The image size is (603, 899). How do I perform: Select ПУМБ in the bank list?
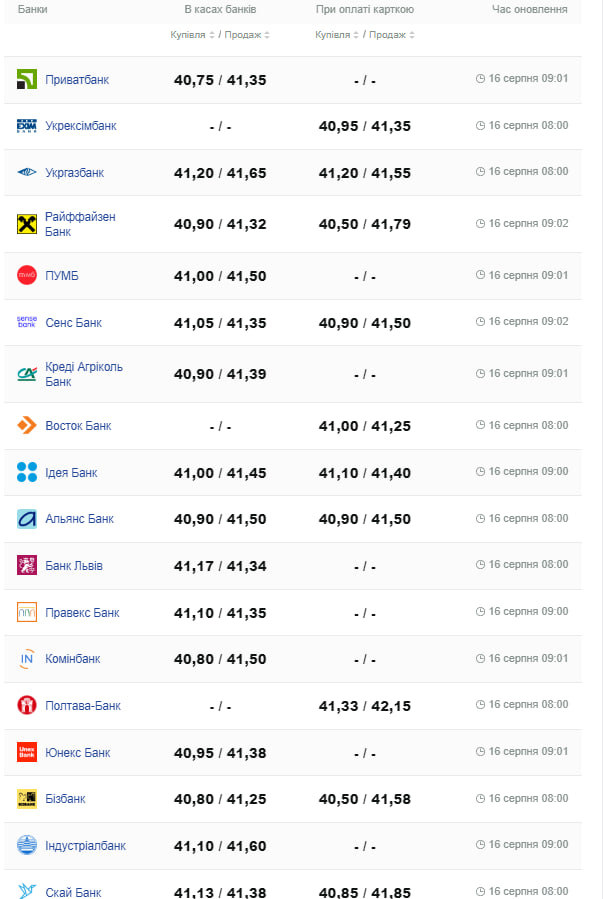61,276
